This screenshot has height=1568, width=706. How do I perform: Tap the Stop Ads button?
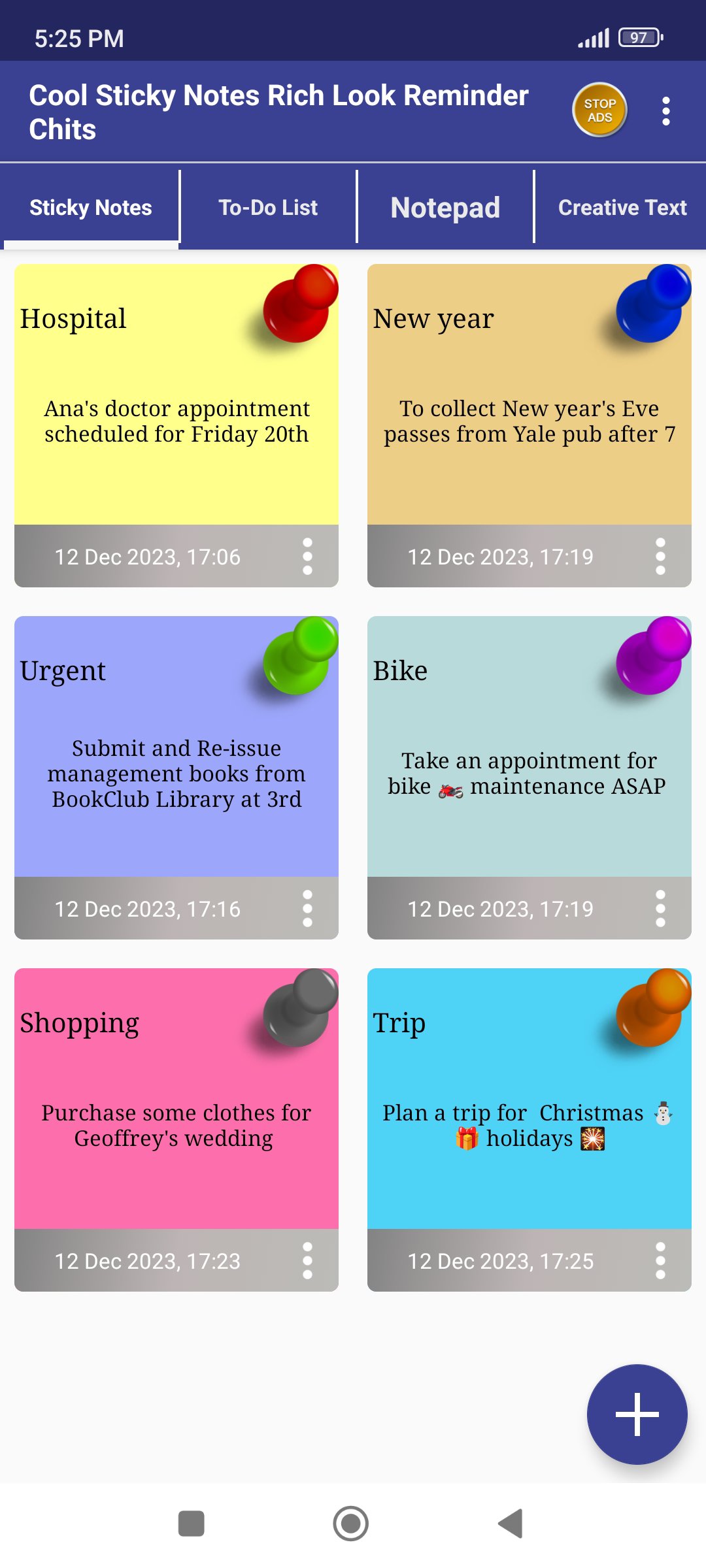click(x=599, y=110)
